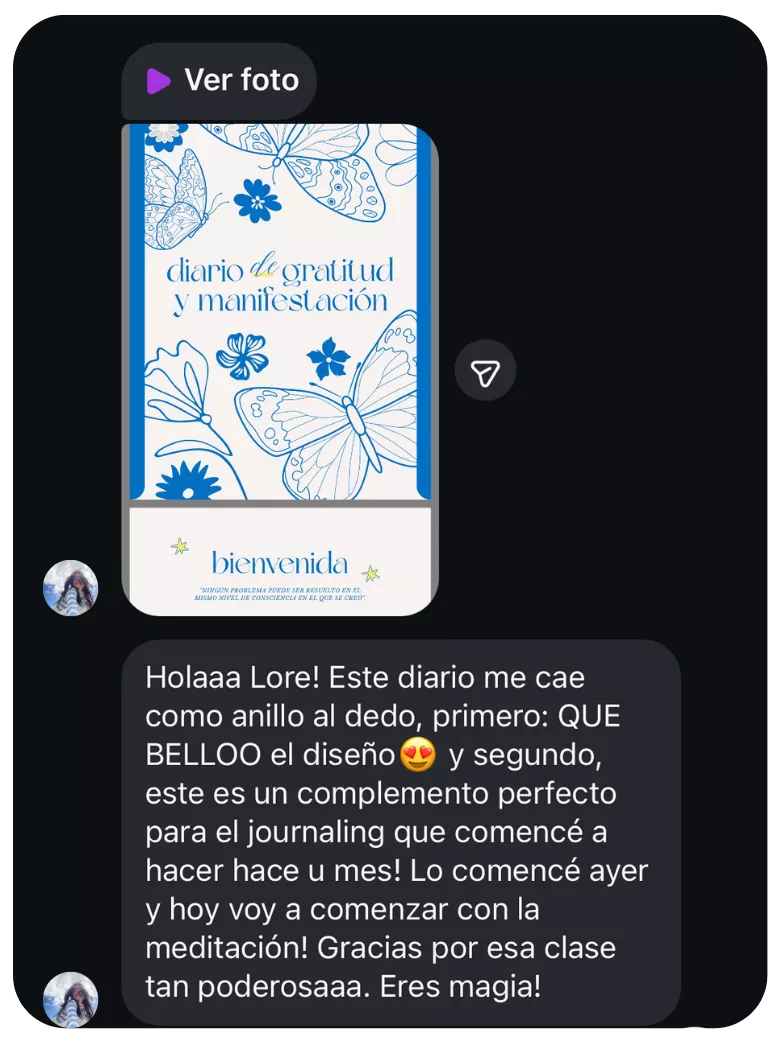Tap the Ver foto button
The width and height of the screenshot is (784, 1047).
tap(219, 81)
